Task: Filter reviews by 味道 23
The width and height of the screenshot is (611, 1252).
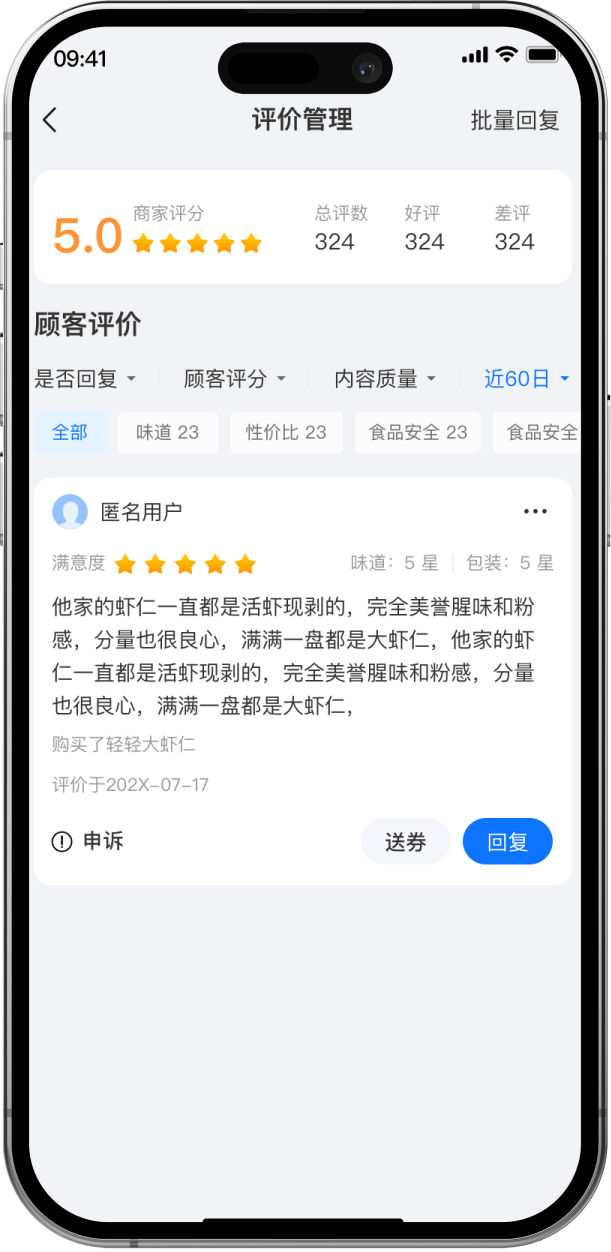Action: point(168,432)
